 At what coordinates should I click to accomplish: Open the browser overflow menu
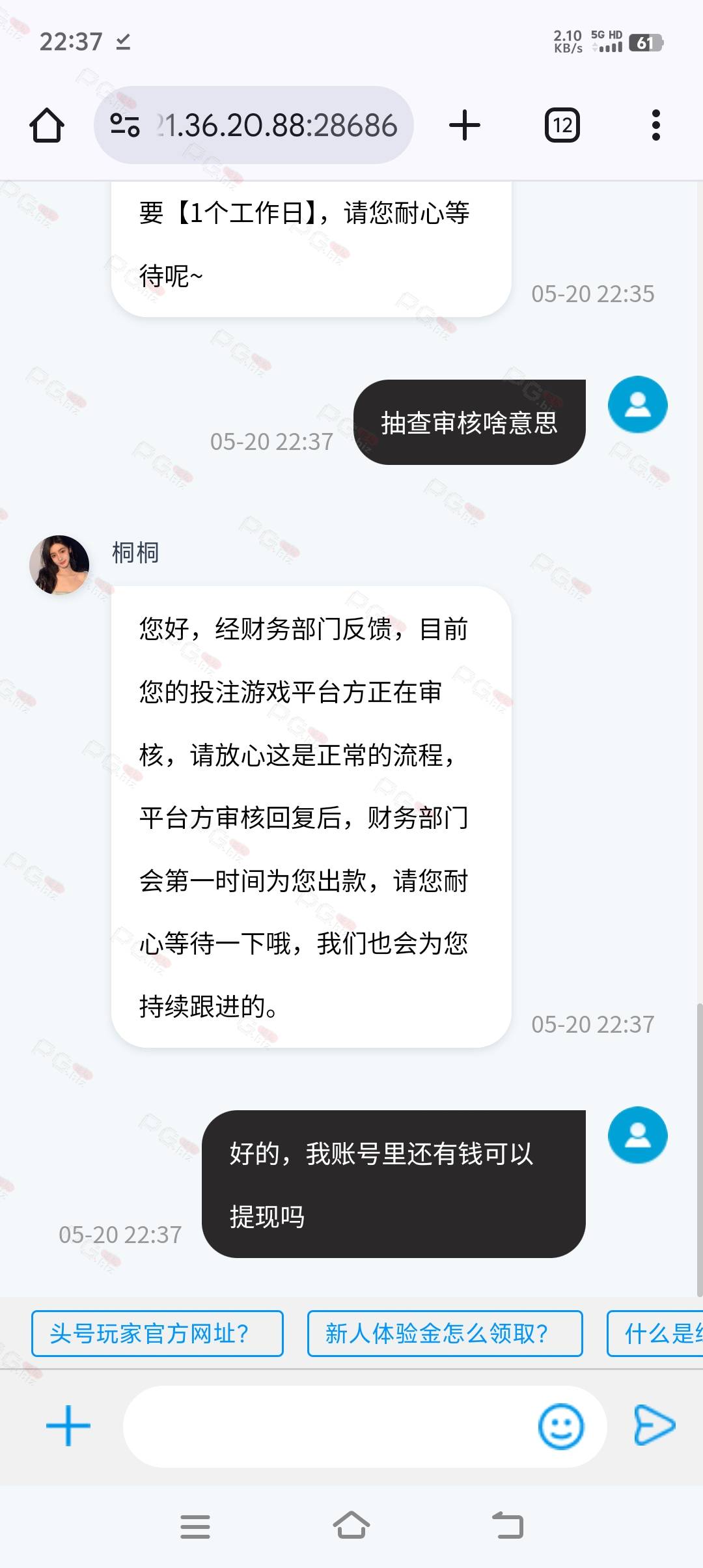click(x=656, y=125)
